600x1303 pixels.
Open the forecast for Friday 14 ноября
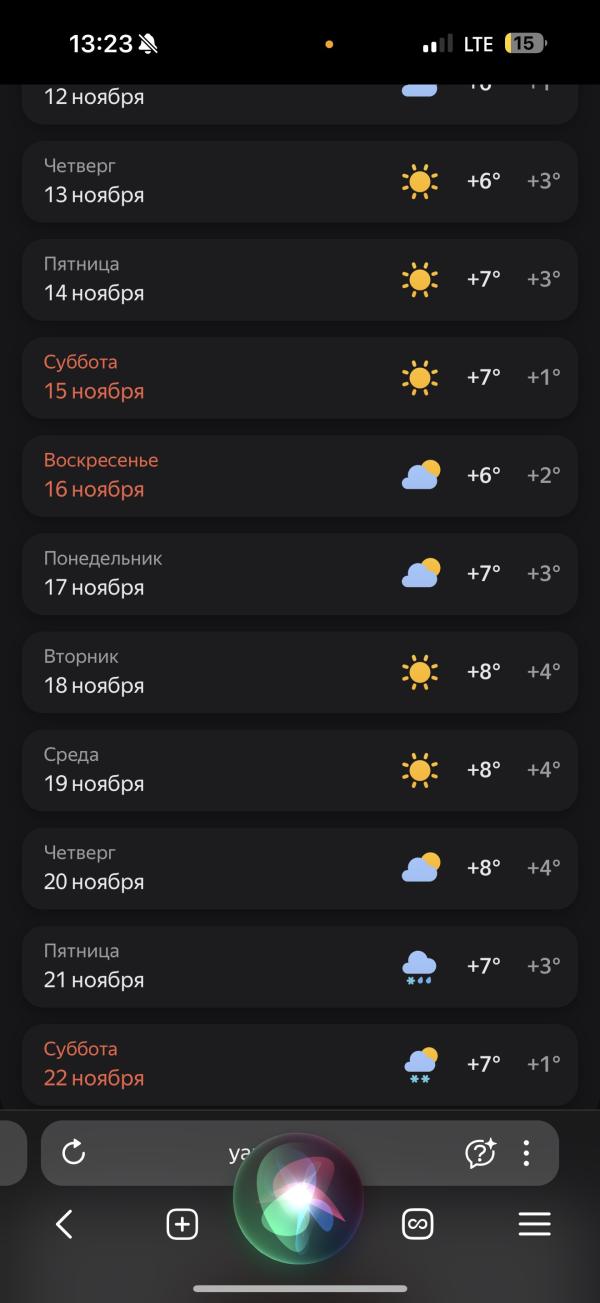pyautogui.click(x=300, y=279)
